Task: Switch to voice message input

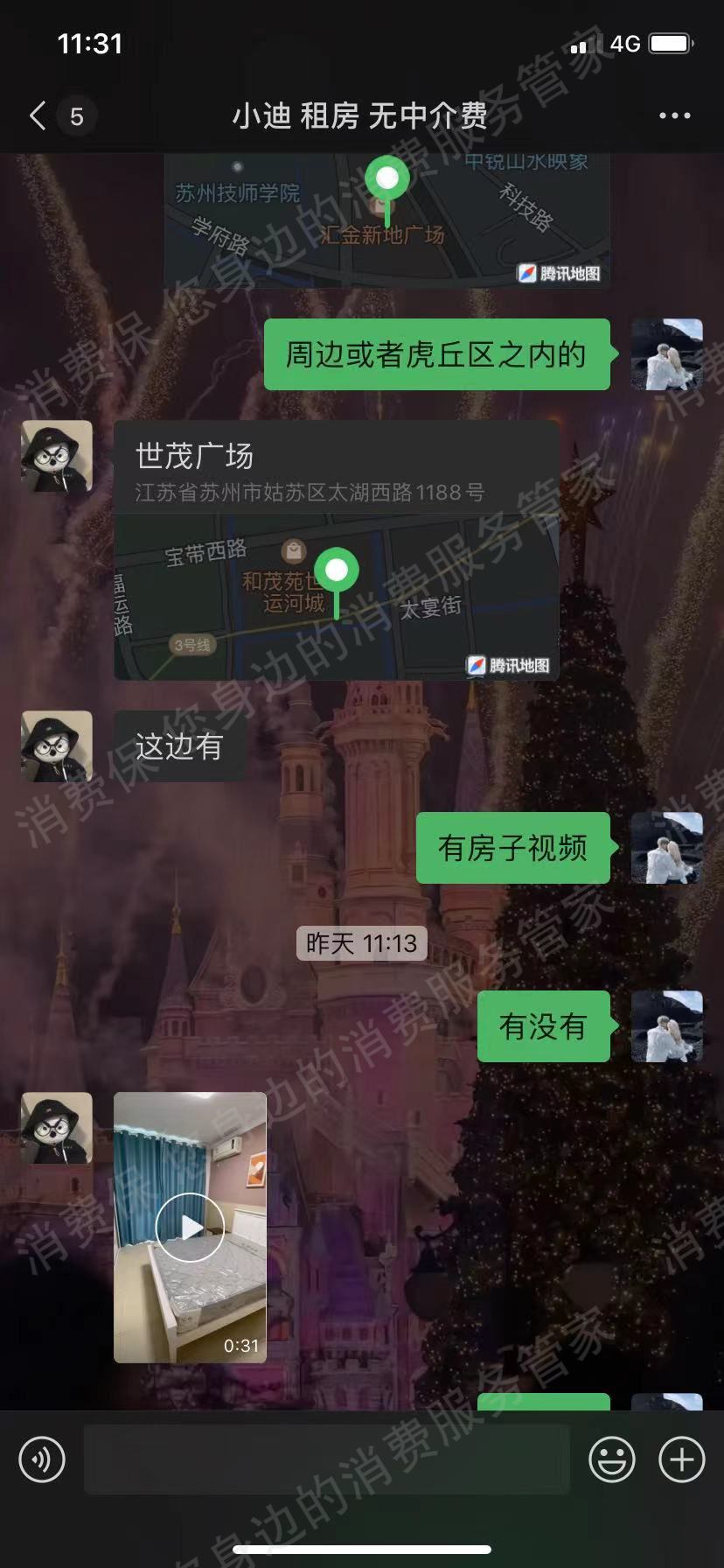Action: pyautogui.click(x=42, y=1459)
